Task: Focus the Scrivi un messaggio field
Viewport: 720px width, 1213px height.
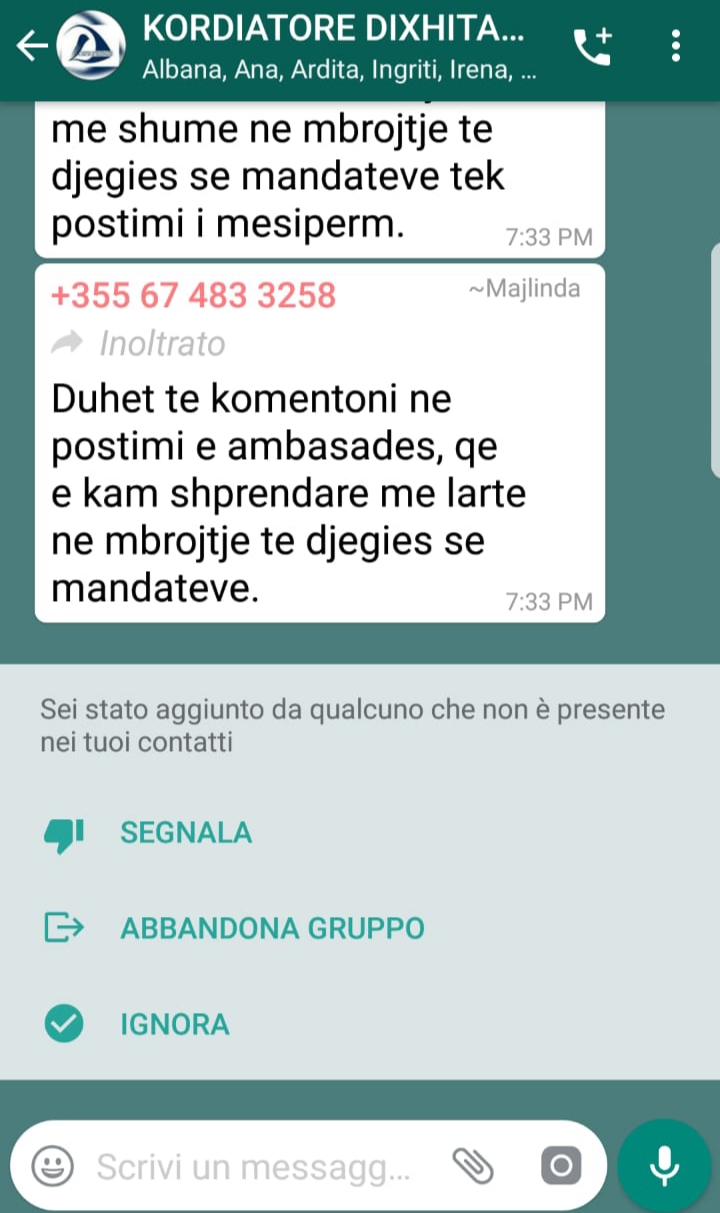Action: tap(255, 1167)
